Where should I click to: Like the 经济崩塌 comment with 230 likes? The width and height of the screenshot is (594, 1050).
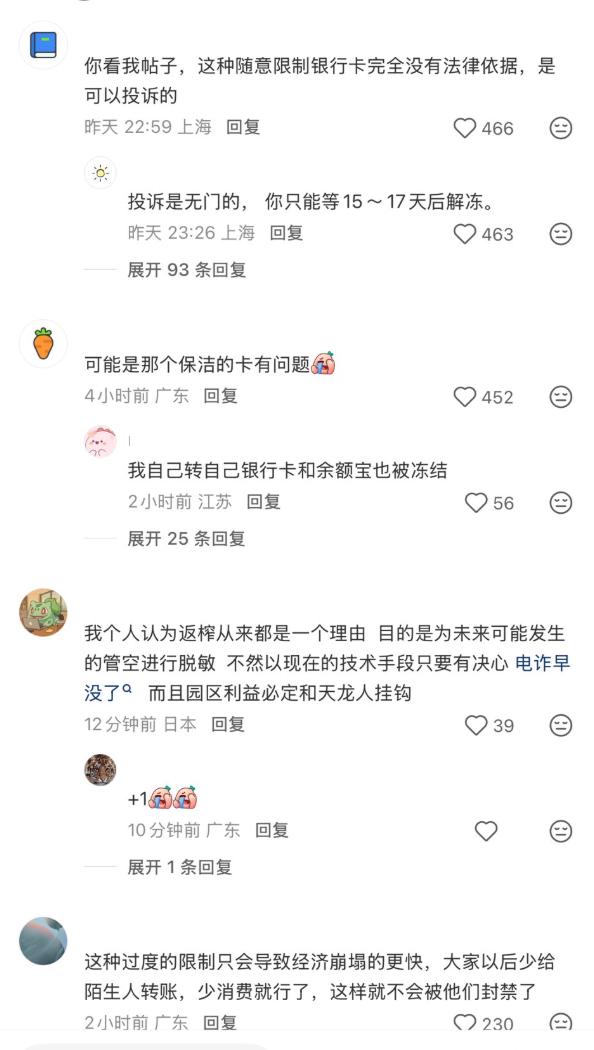click(465, 1023)
